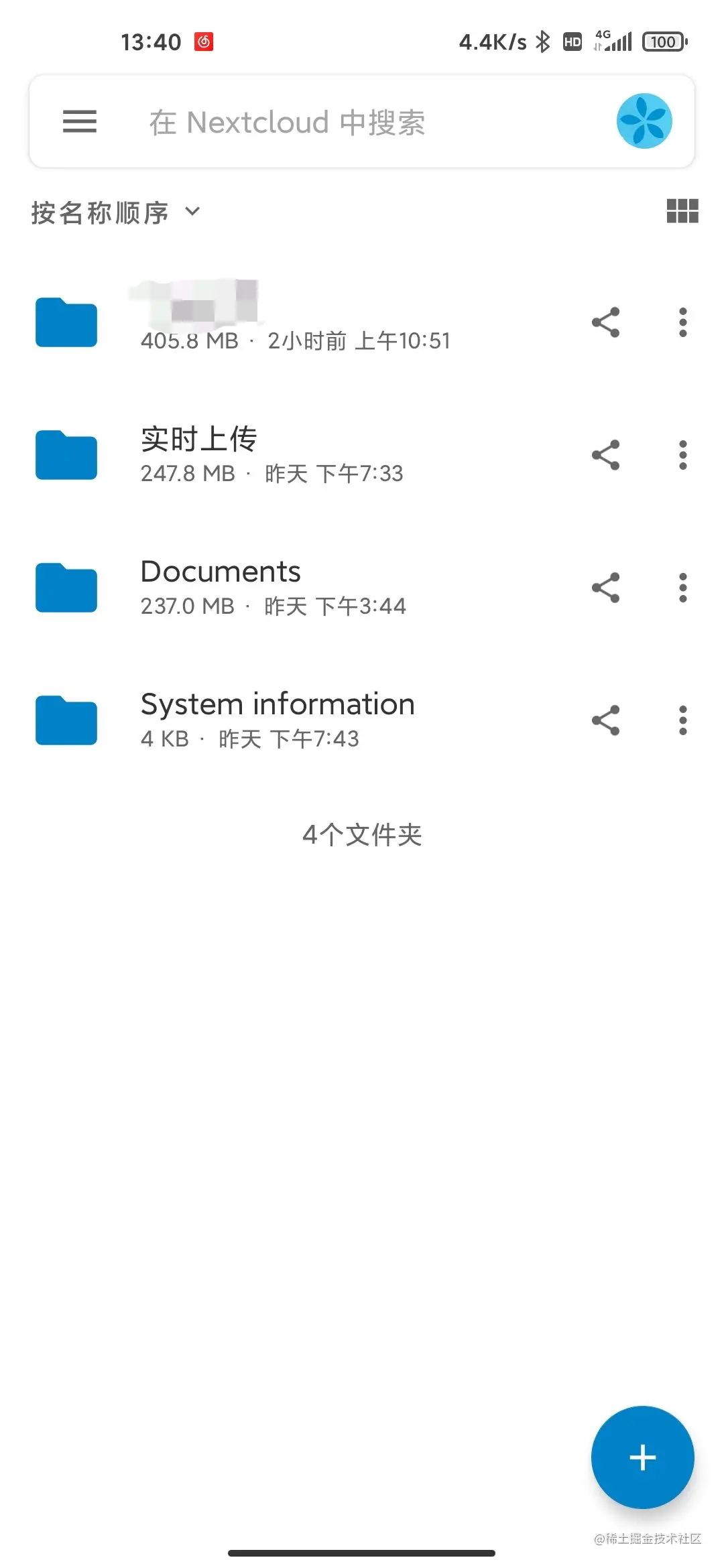Switch to grid view layout

682,211
